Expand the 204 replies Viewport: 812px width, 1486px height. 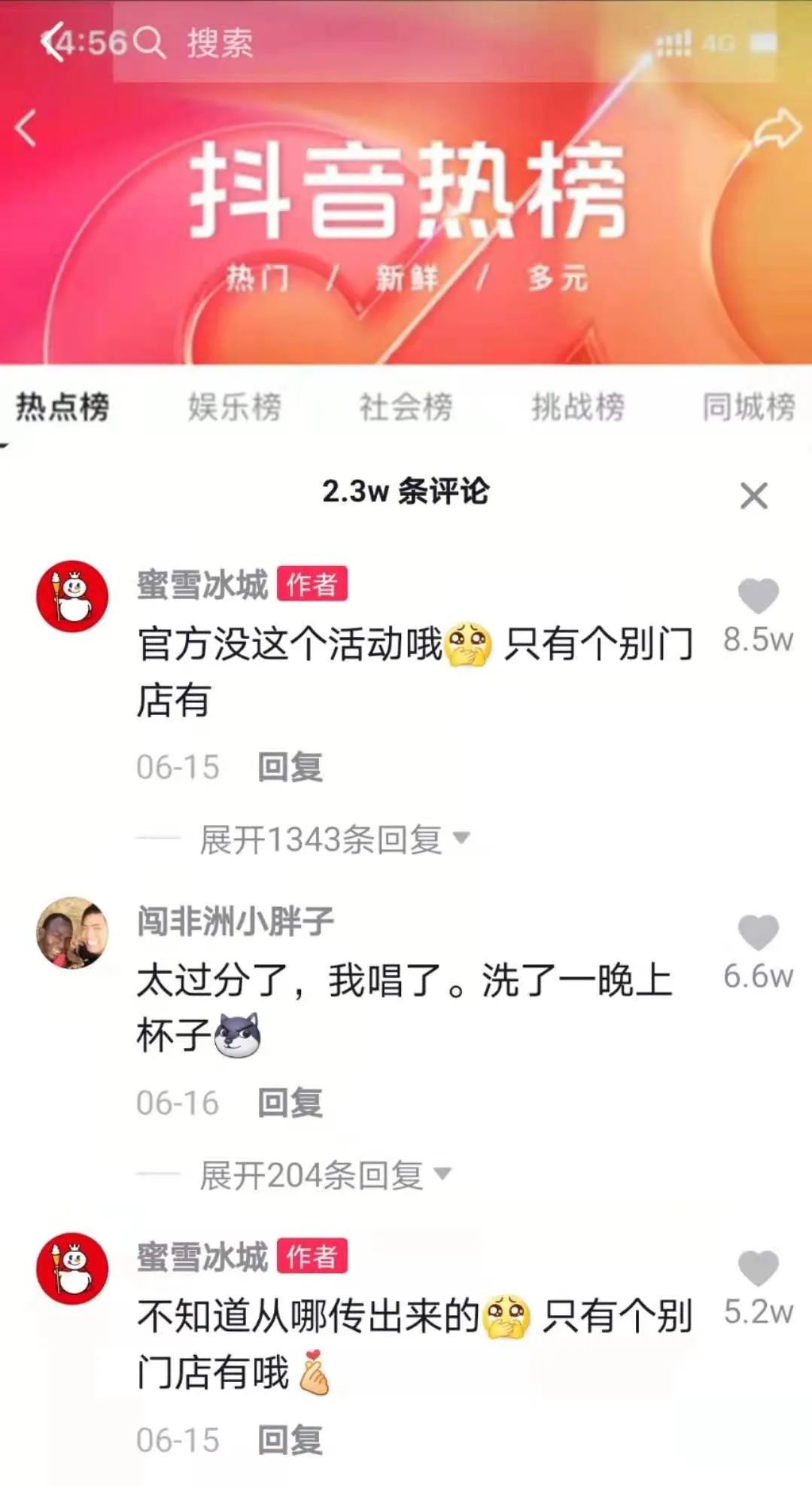(324, 1175)
